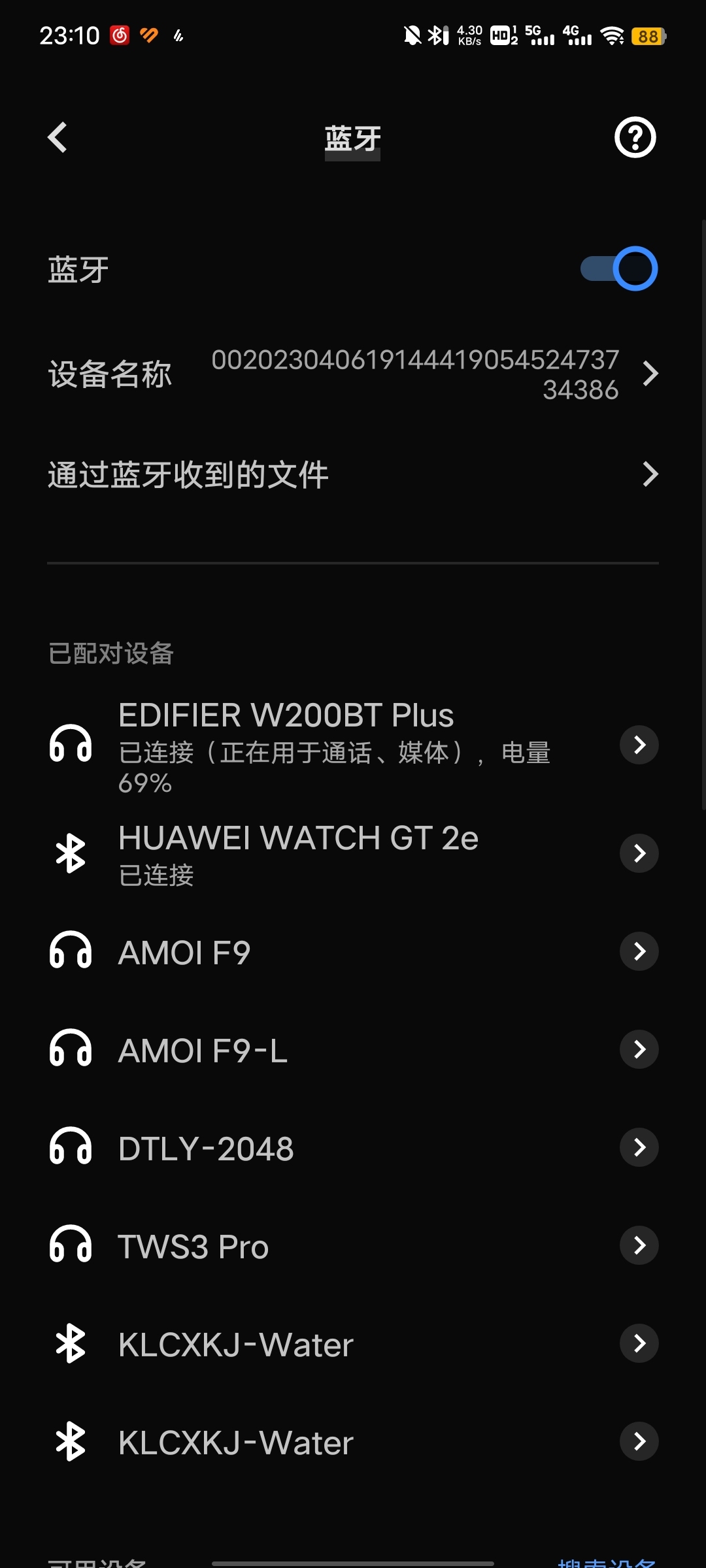Open details arrow for AMOI F9-L
This screenshot has width=706, height=1568.
tap(639, 1049)
